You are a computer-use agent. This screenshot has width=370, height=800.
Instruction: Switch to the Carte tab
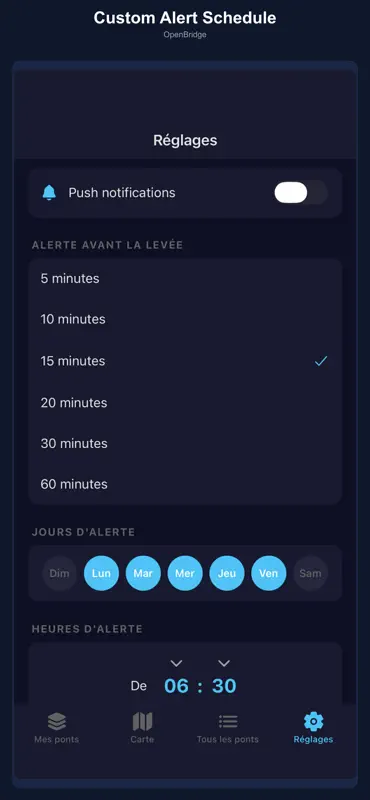[142, 728]
